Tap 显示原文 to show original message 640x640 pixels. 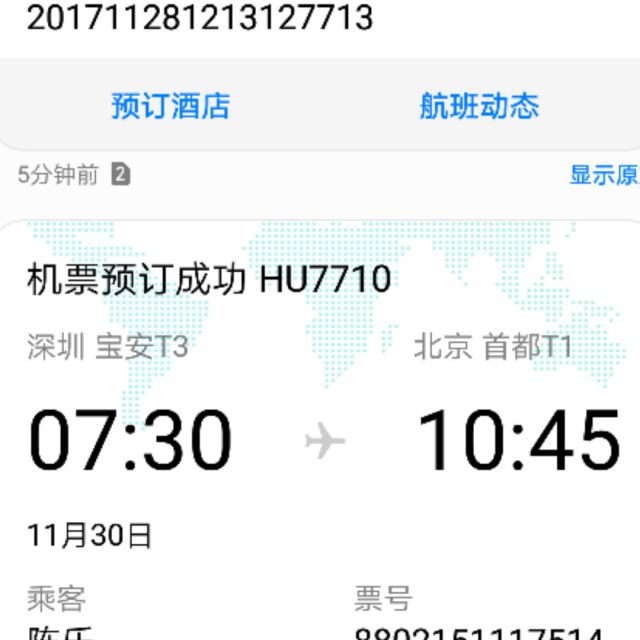604,175
